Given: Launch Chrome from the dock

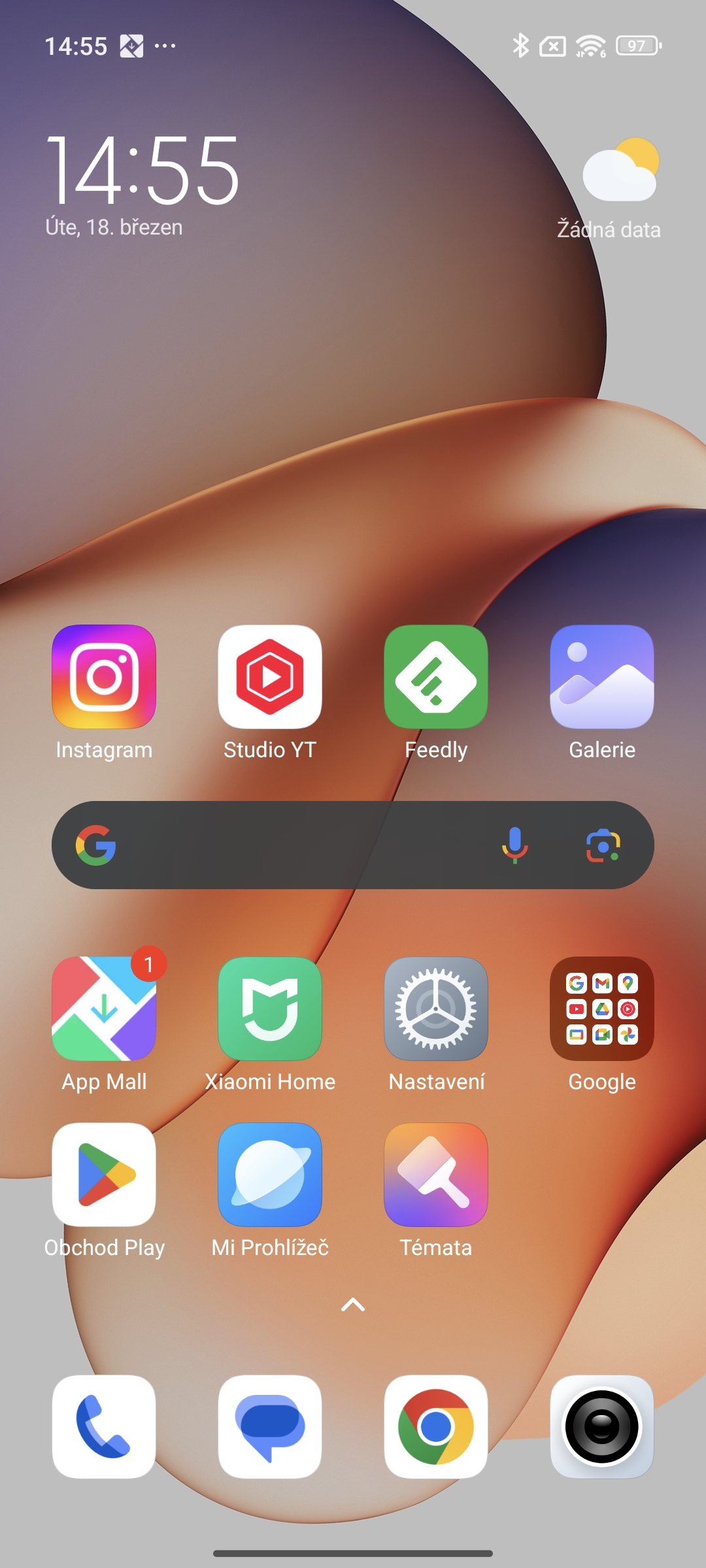Looking at the screenshot, I should click(436, 1426).
